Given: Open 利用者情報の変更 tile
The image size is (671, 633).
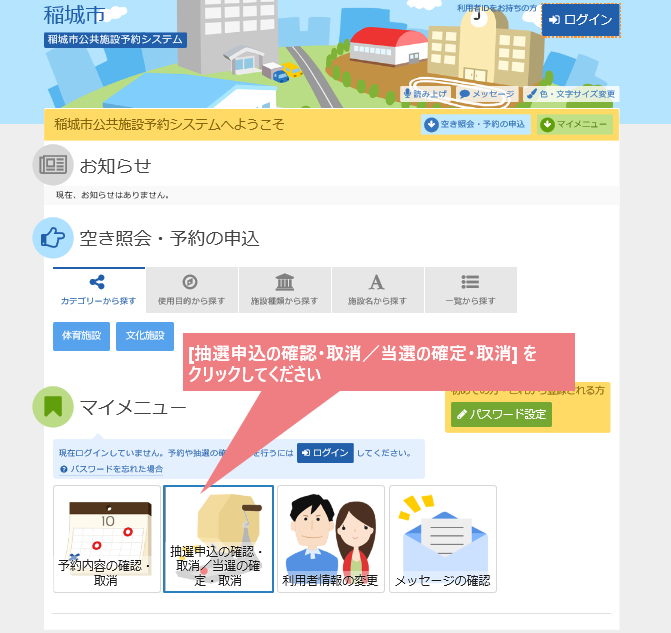Looking at the screenshot, I should pyautogui.click(x=330, y=539).
